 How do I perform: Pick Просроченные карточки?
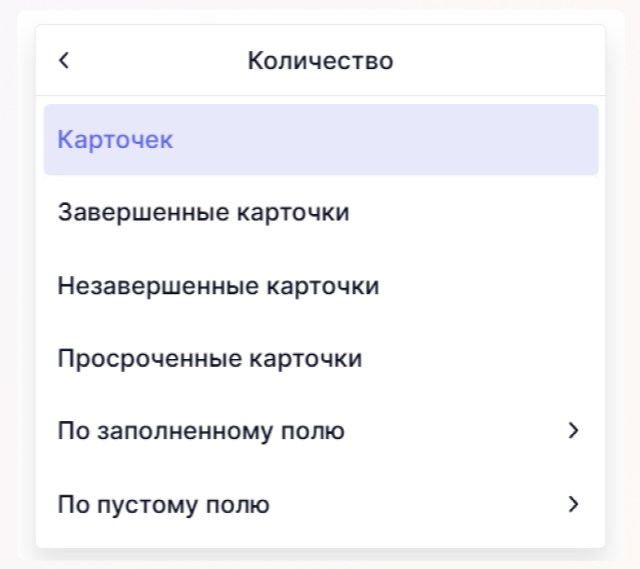pos(210,359)
